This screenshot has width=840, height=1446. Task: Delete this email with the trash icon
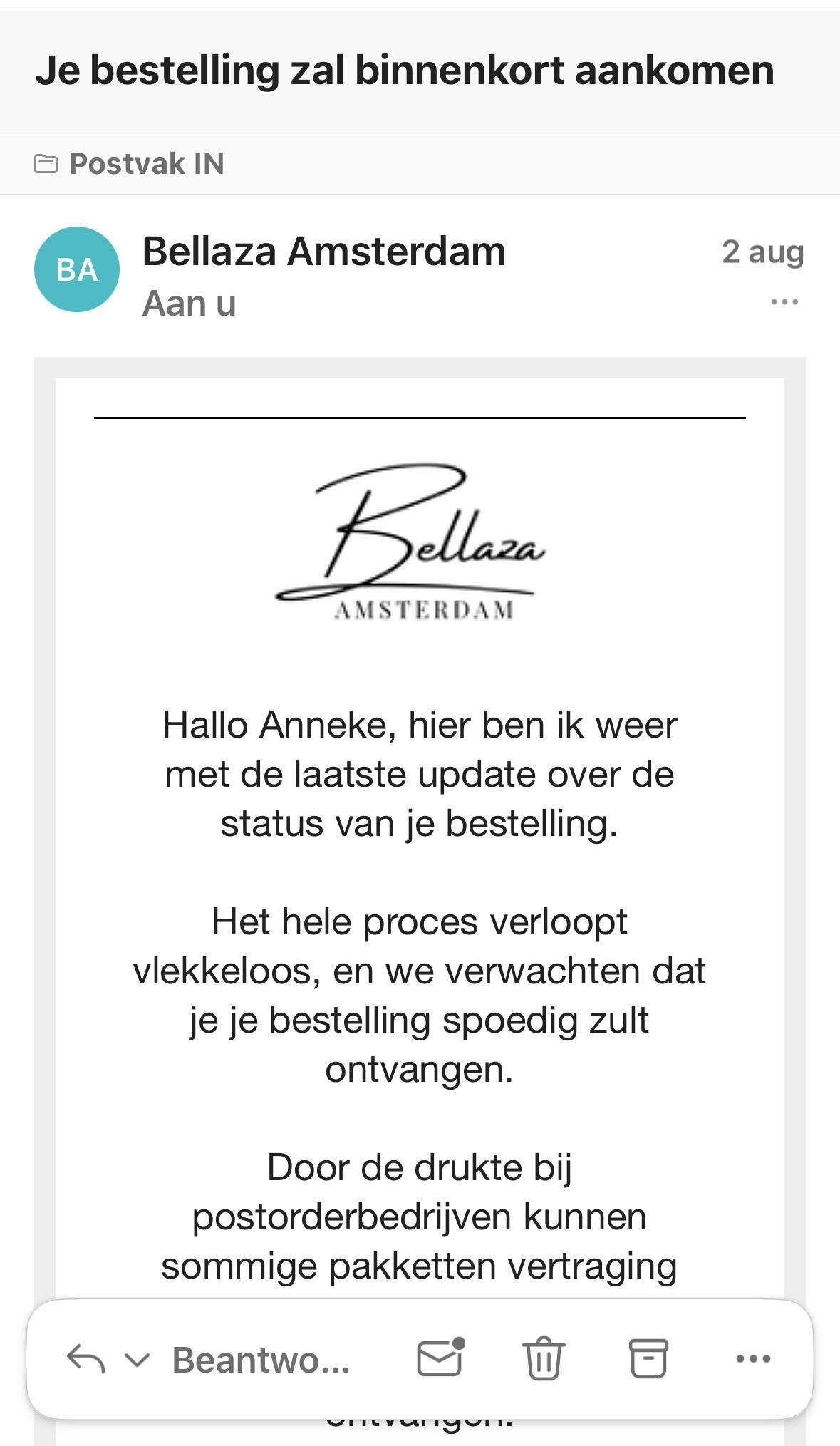coord(544,1358)
